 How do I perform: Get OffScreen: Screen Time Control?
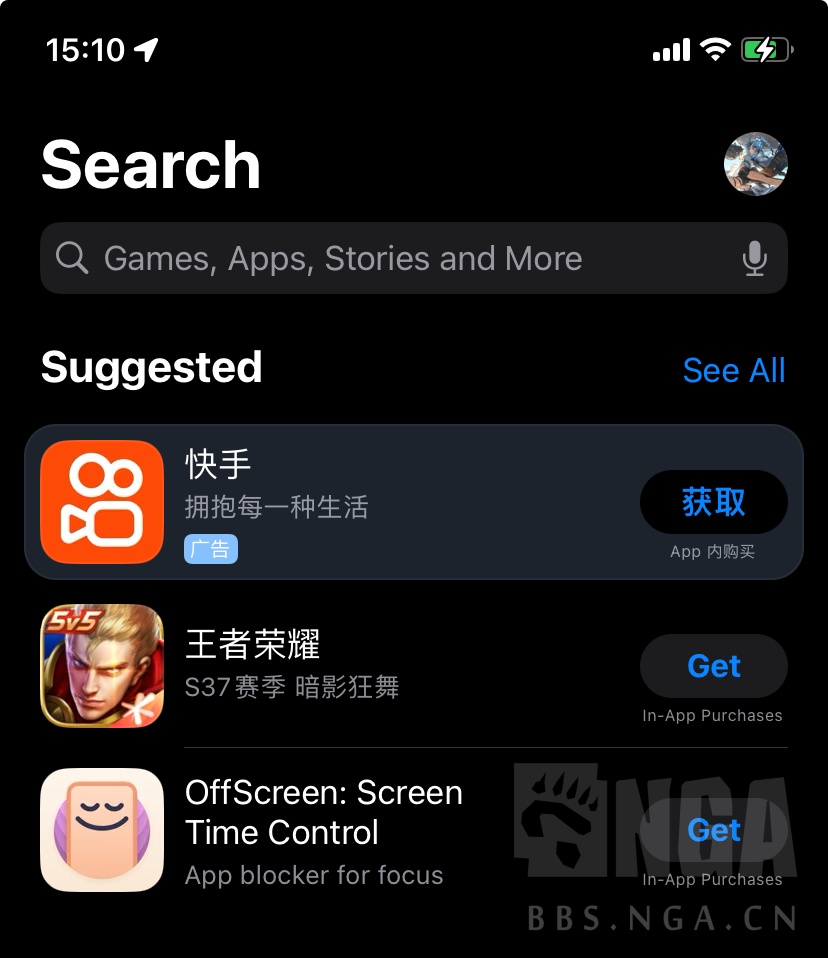pyautogui.click(x=713, y=830)
